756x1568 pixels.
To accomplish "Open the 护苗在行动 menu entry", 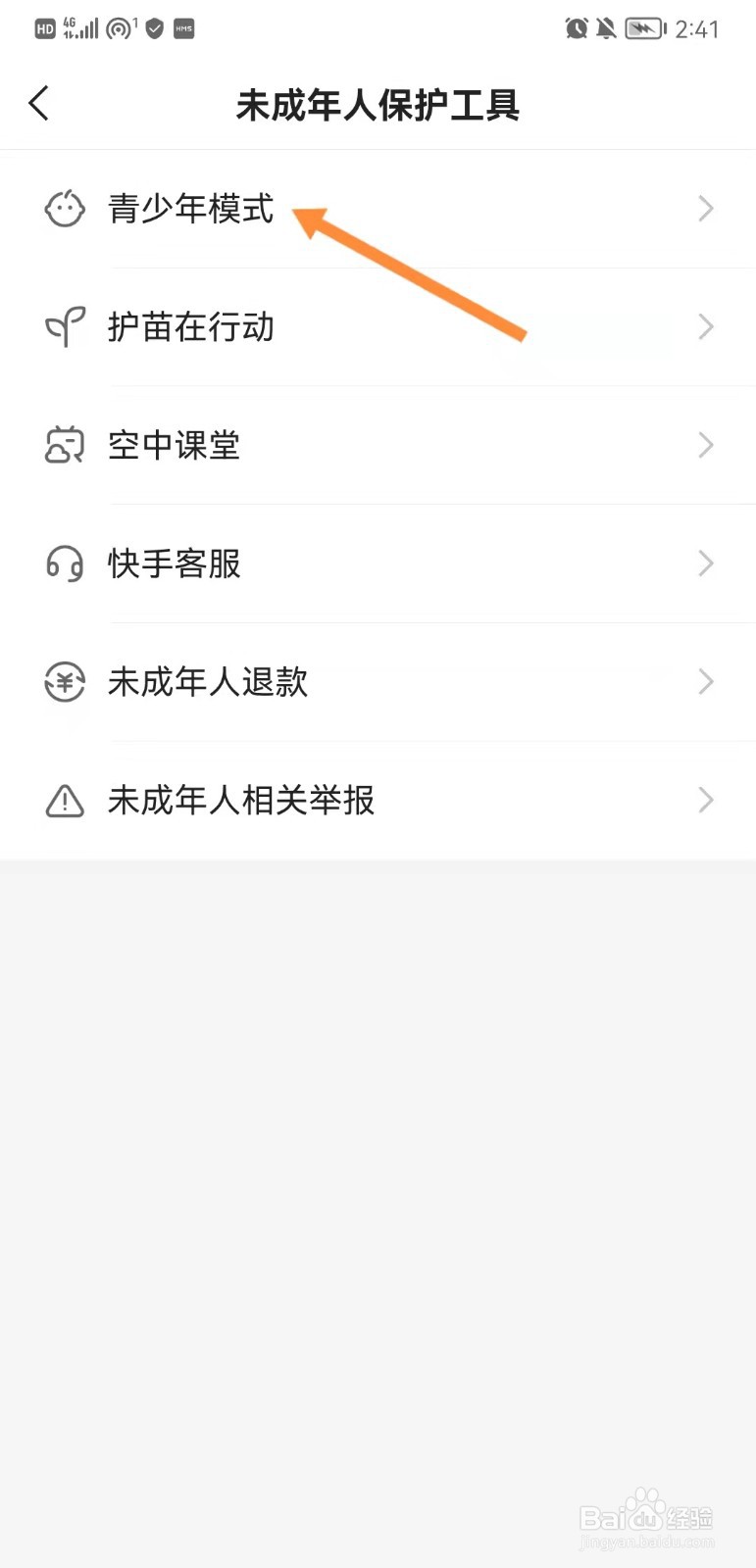I will pyautogui.click(x=190, y=327).
